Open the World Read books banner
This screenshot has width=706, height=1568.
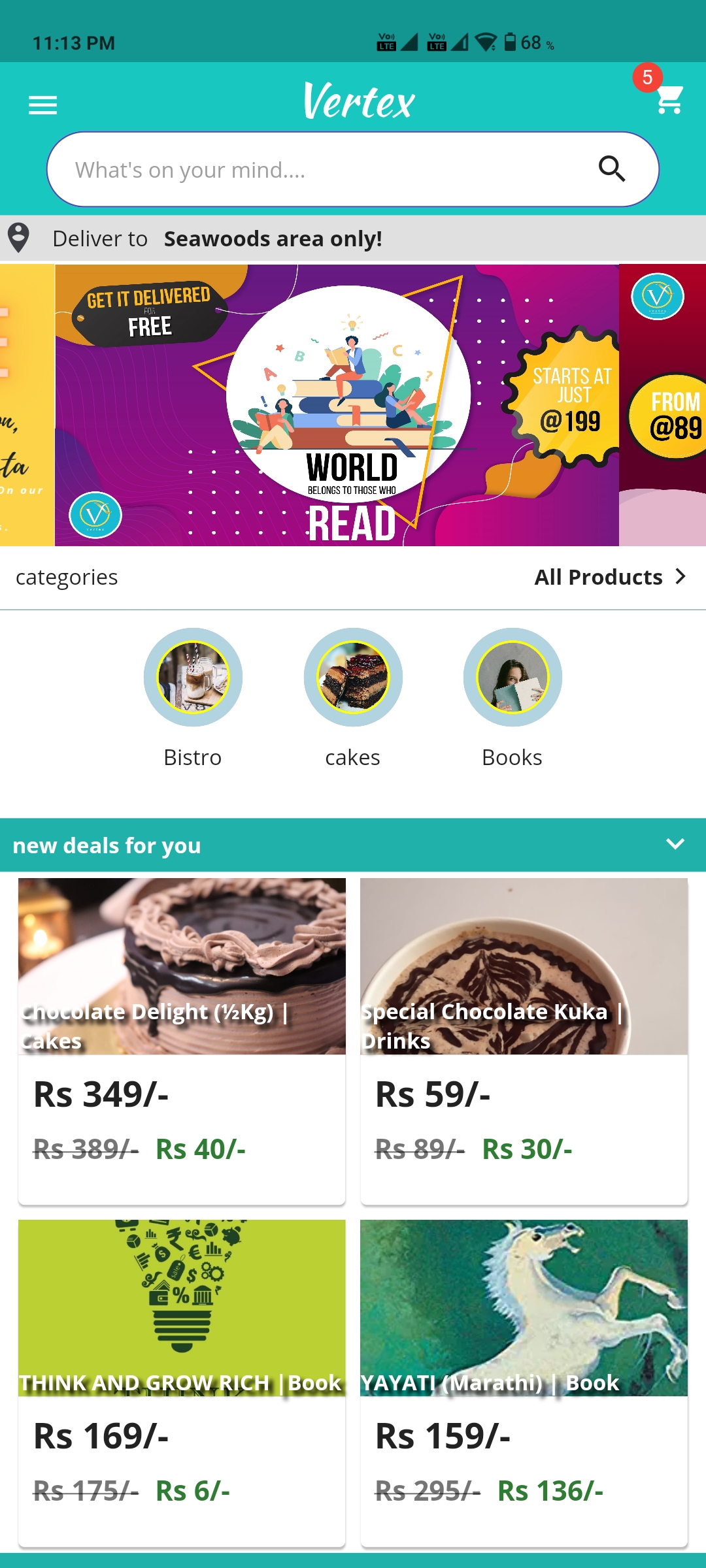point(337,405)
